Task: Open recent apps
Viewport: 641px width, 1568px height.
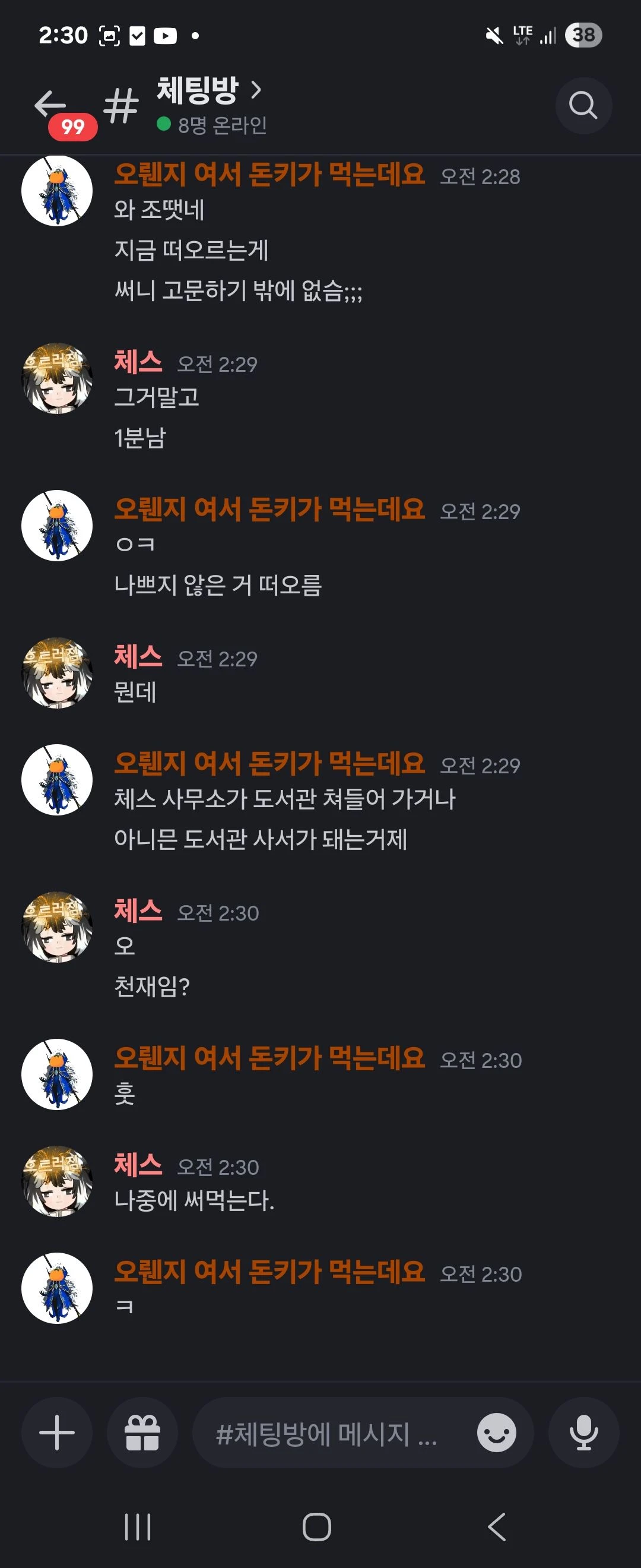Action: (x=138, y=1526)
